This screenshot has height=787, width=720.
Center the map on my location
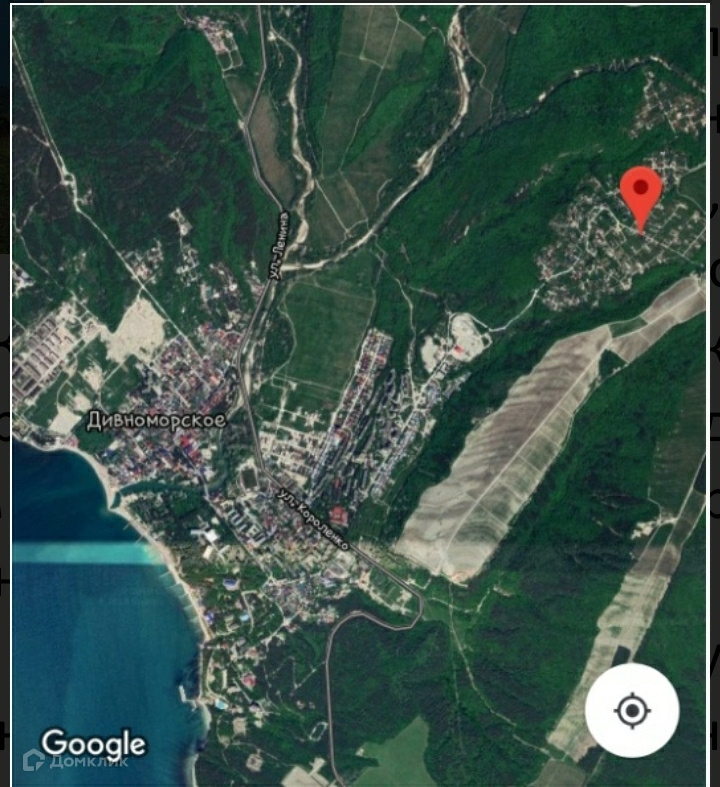click(x=631, y=711)
